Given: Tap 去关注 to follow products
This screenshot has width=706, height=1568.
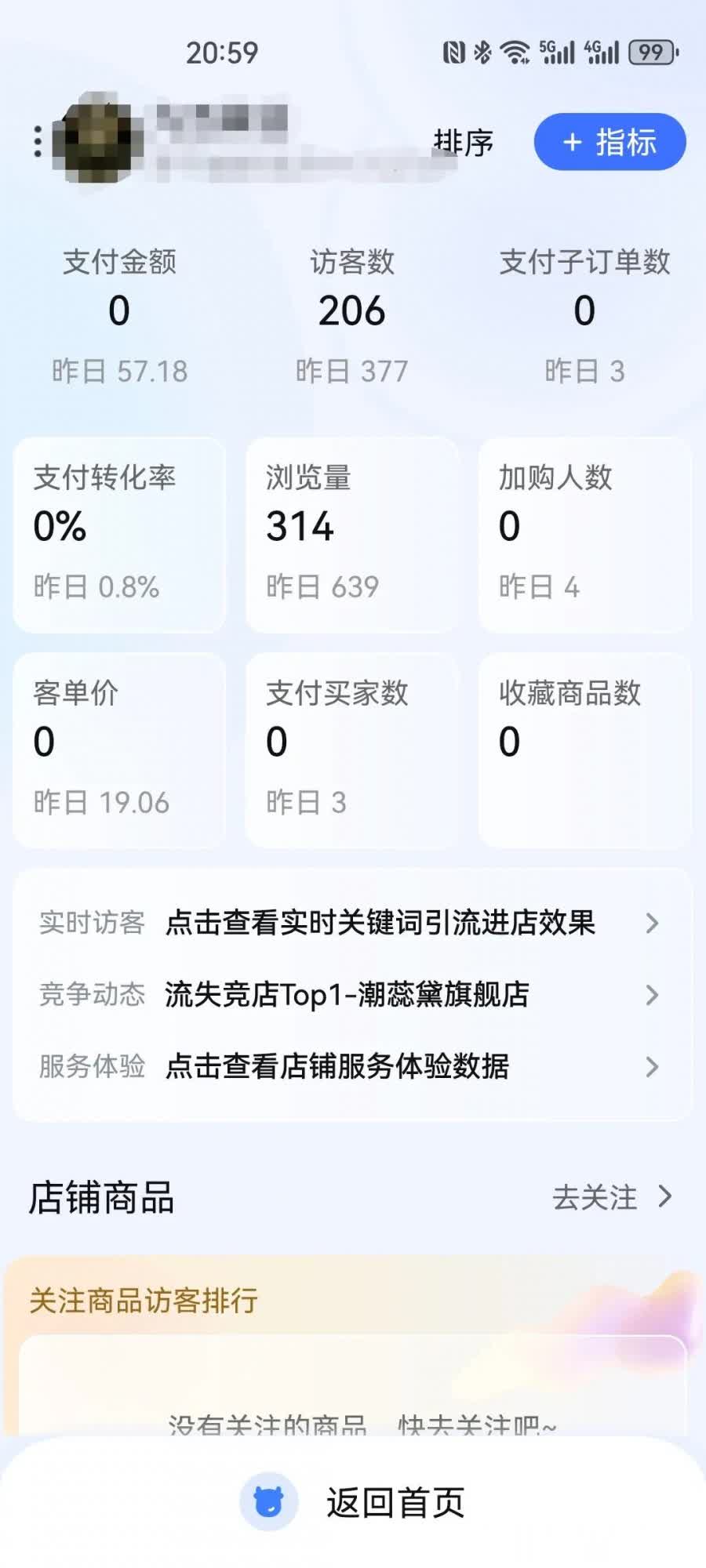Looking at the screenshot, I should [611, 1197].
